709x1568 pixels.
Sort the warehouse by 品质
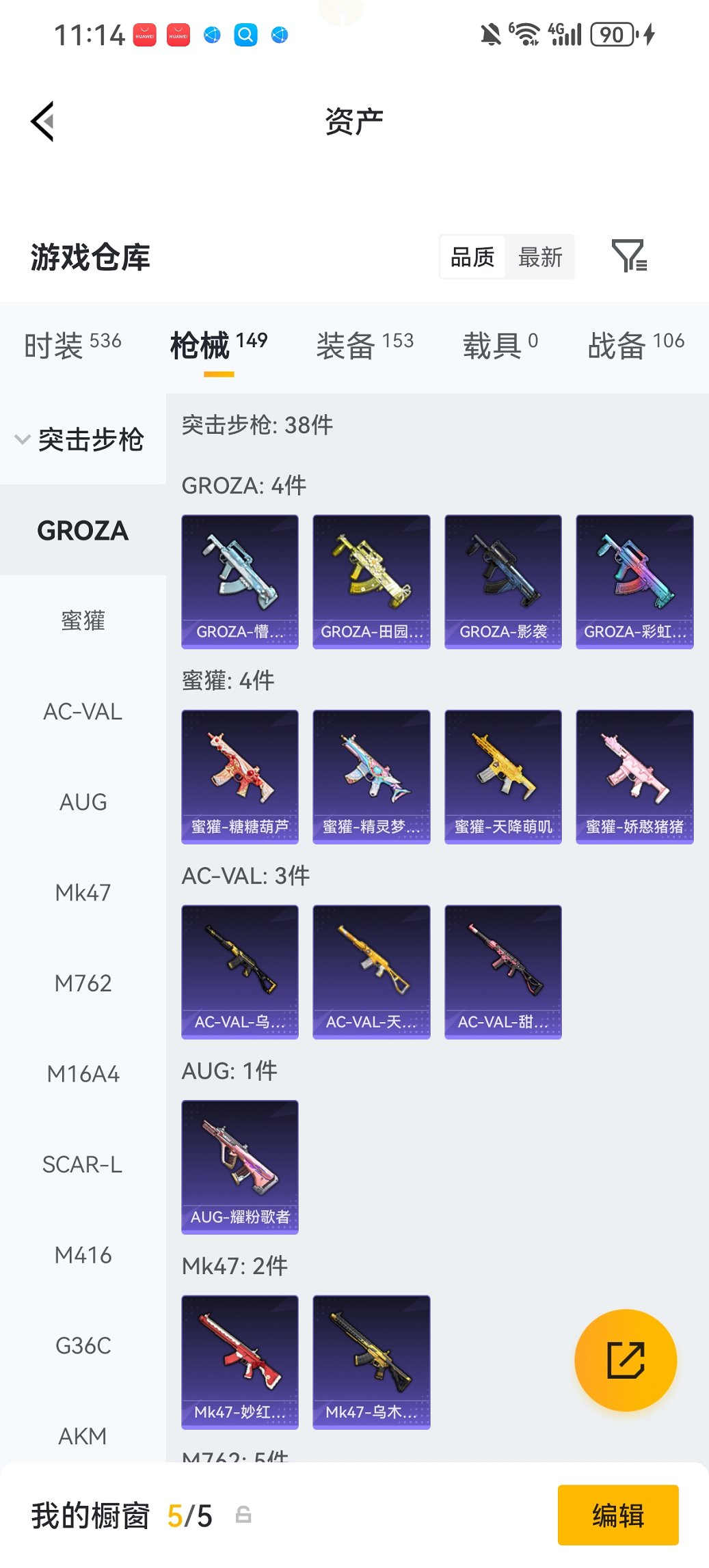[x=472, y=258]
